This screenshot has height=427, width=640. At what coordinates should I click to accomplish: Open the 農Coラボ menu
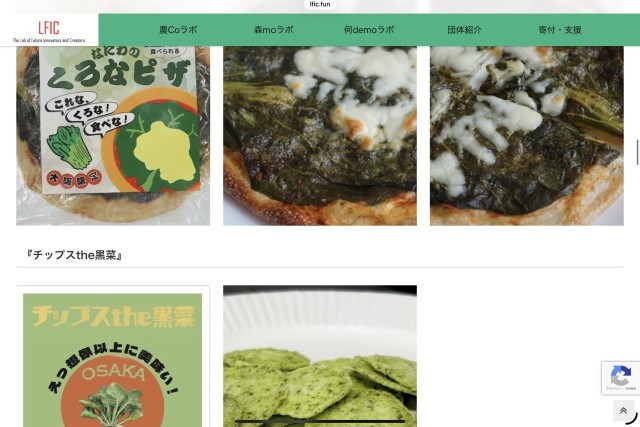coord(178,30)
